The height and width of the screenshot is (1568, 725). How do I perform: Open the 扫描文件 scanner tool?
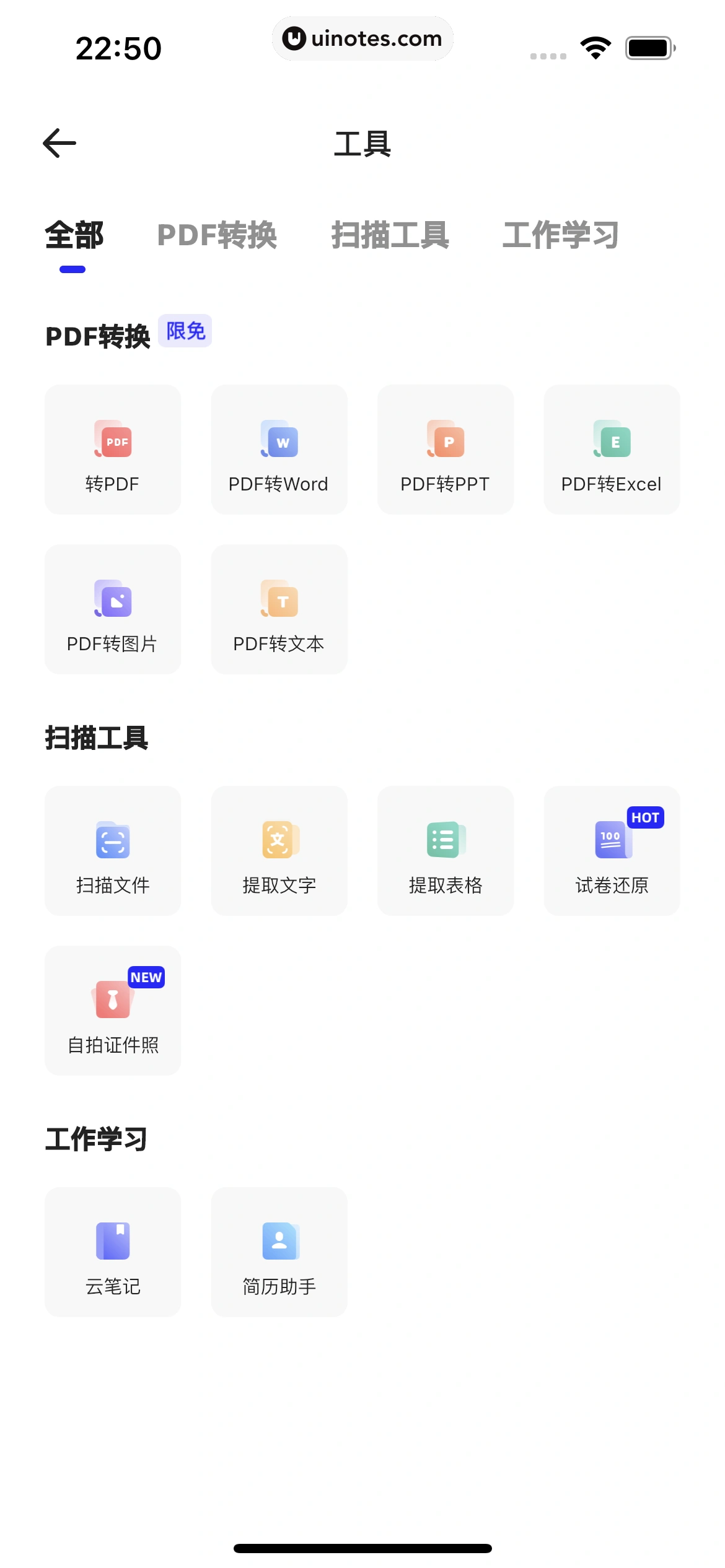112,850
